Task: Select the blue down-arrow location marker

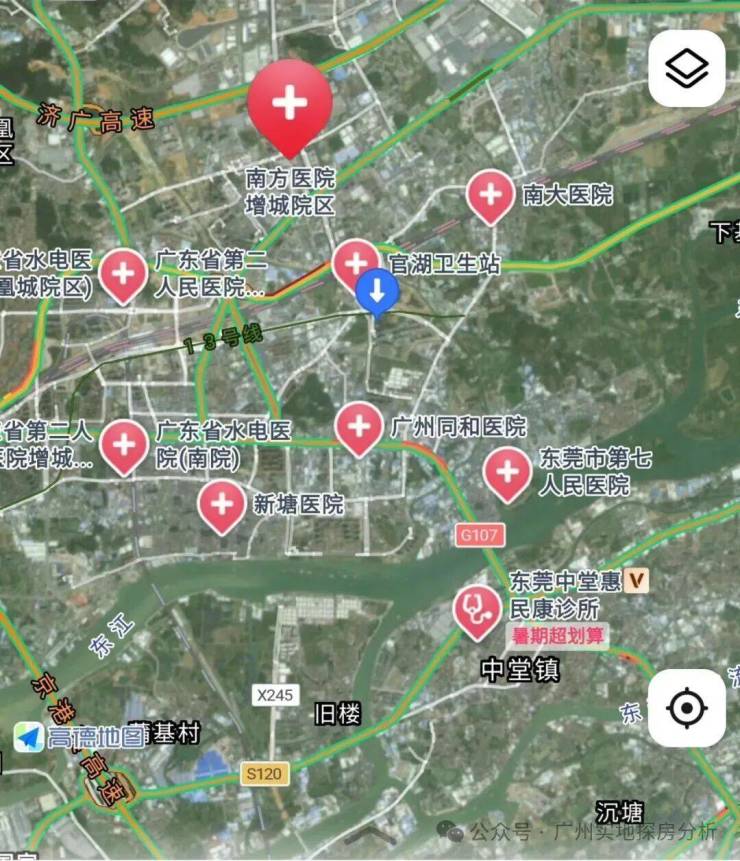Action: (378, 293)
